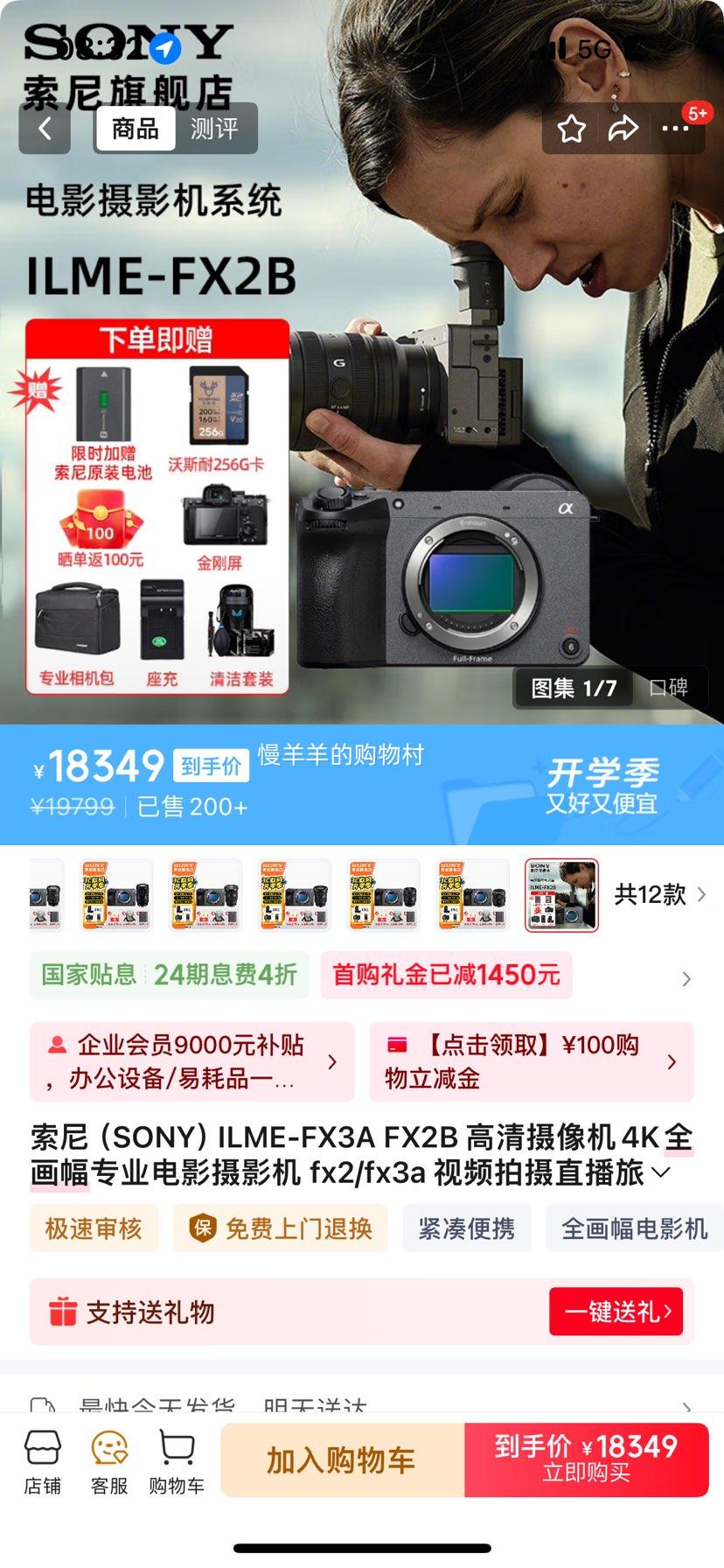Tap the 一键送礼 button
724x1568 pixels.
click(616, 1312)
